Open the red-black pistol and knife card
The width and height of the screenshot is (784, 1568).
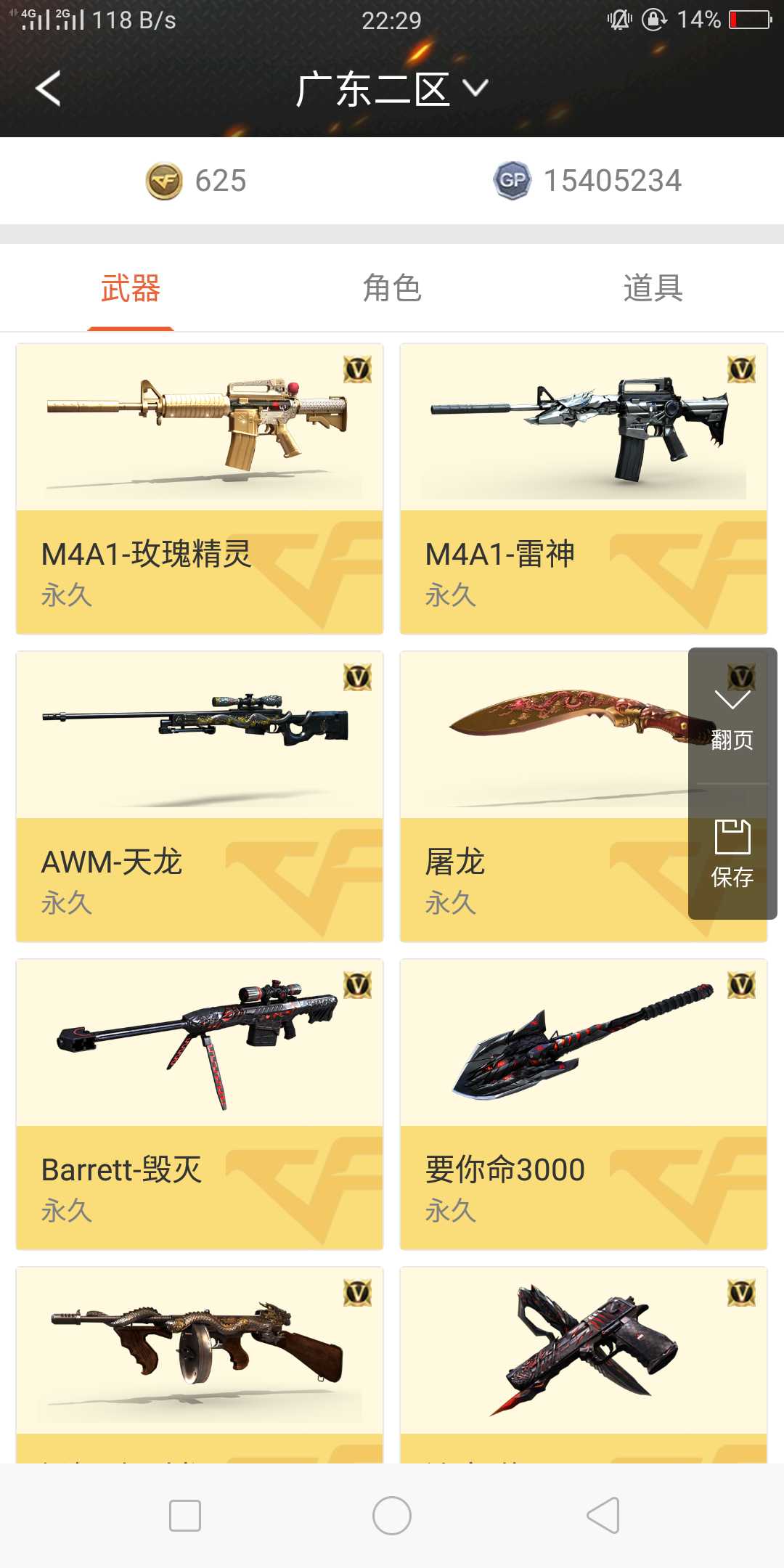[x=584, y=1365]
